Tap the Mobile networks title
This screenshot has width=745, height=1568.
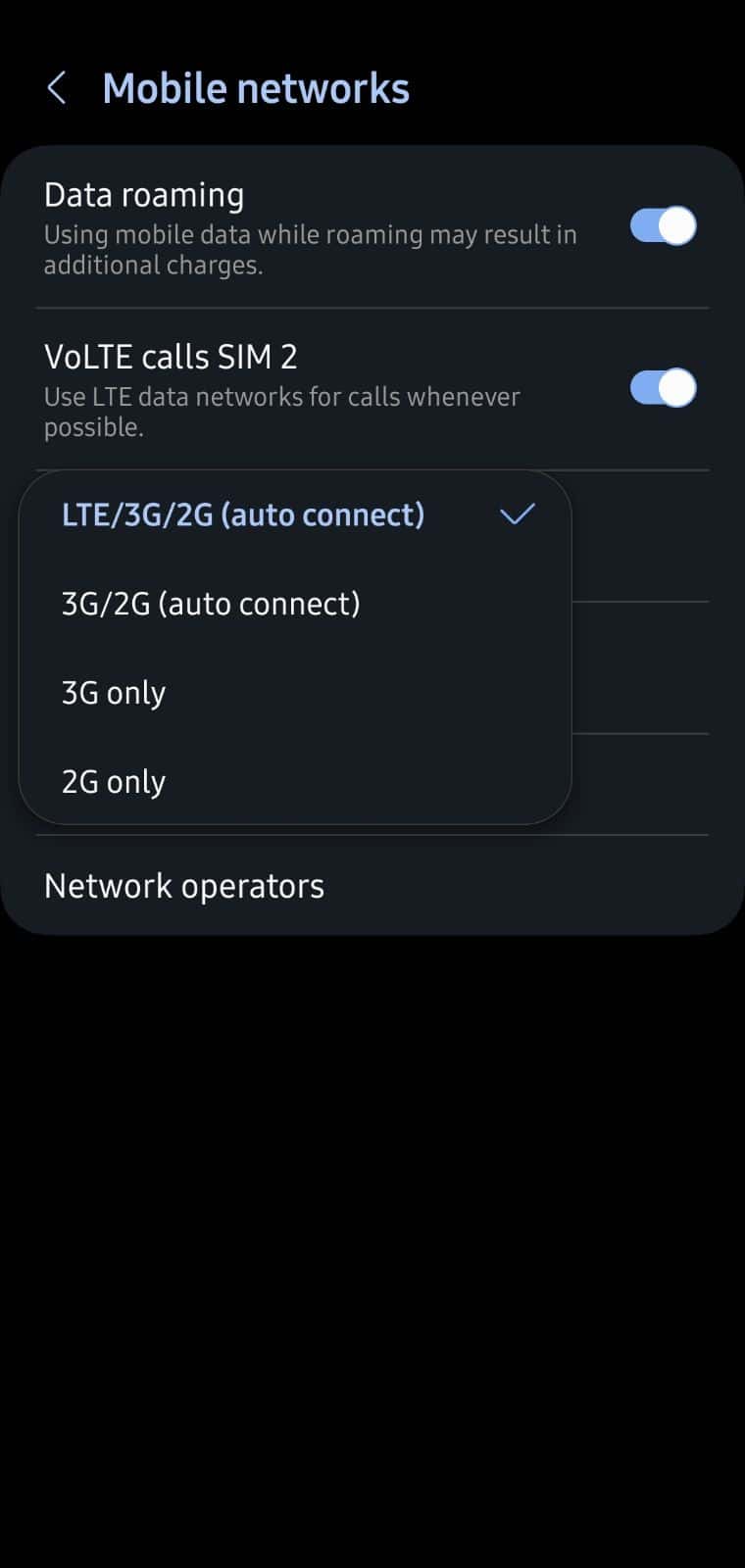pyautogui.click(x=257, y=87)
